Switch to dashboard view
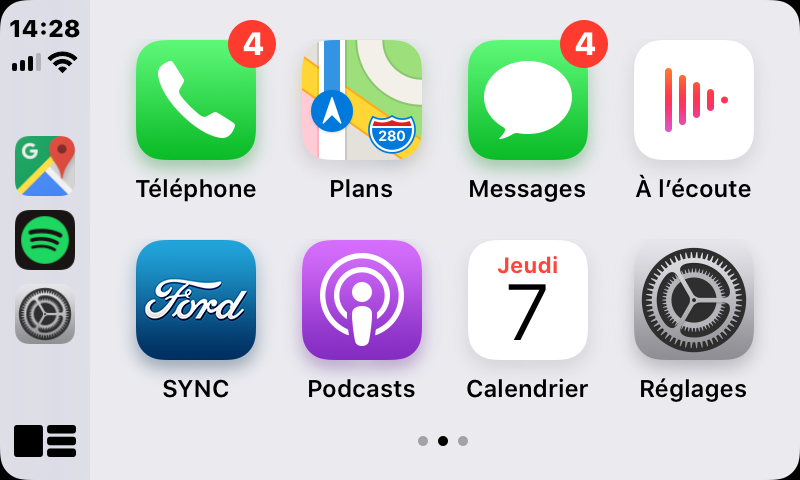Image resolution: width=800 pixels, height=480 pixels. point(45,440)
